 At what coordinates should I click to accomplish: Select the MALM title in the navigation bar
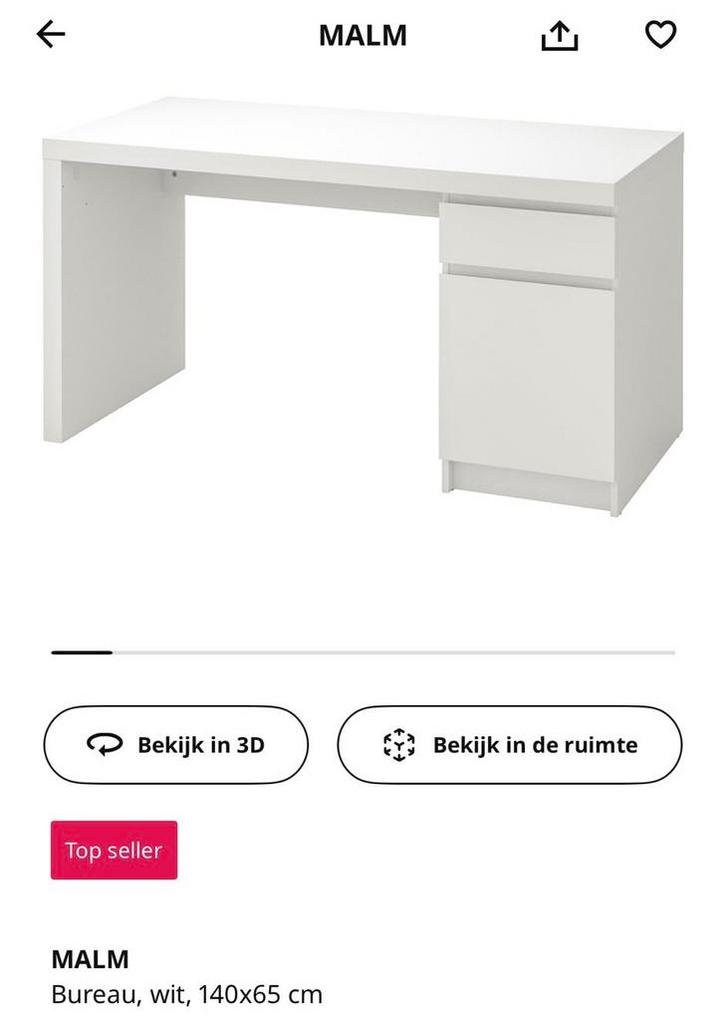tap(362, 36)
